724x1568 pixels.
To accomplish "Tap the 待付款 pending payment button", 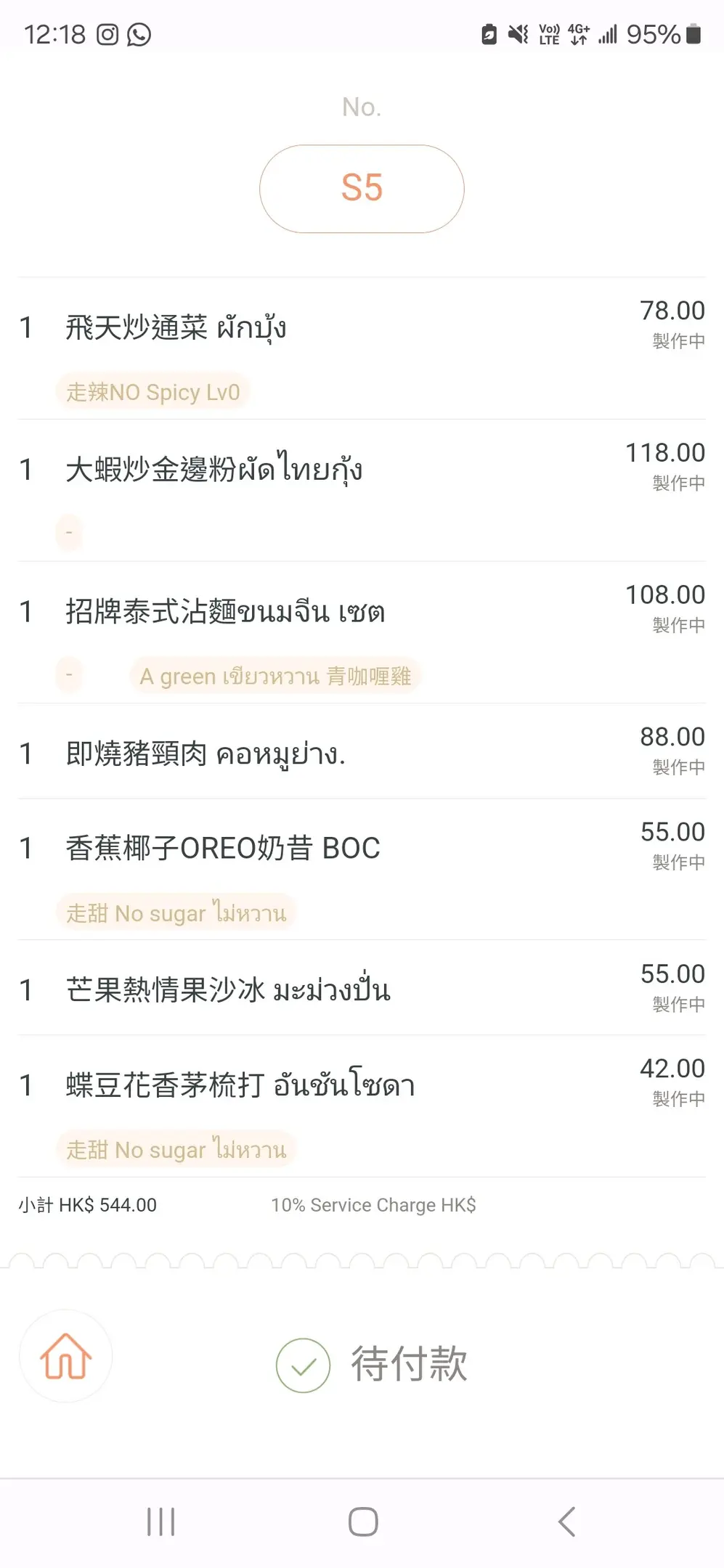I will 372,1365.
